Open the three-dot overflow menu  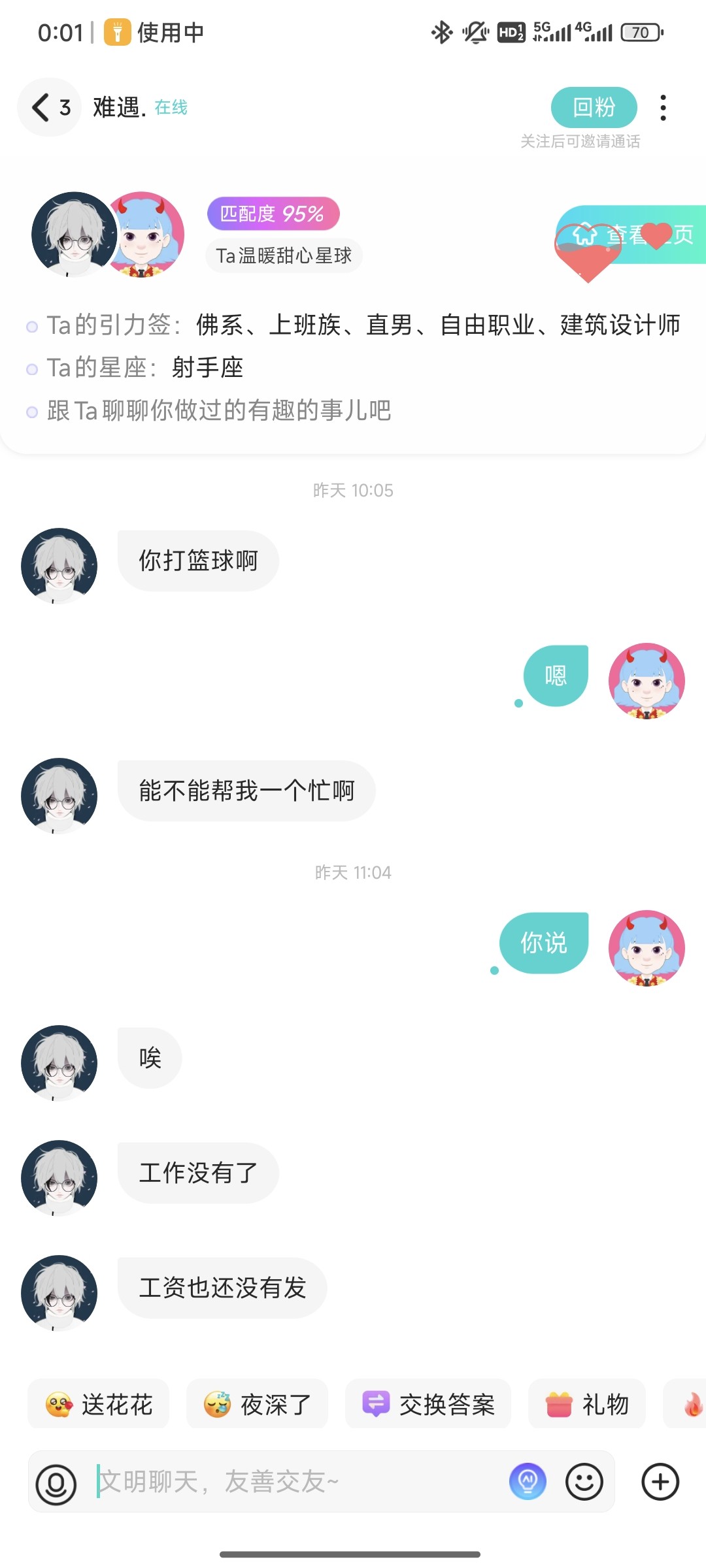663,108
